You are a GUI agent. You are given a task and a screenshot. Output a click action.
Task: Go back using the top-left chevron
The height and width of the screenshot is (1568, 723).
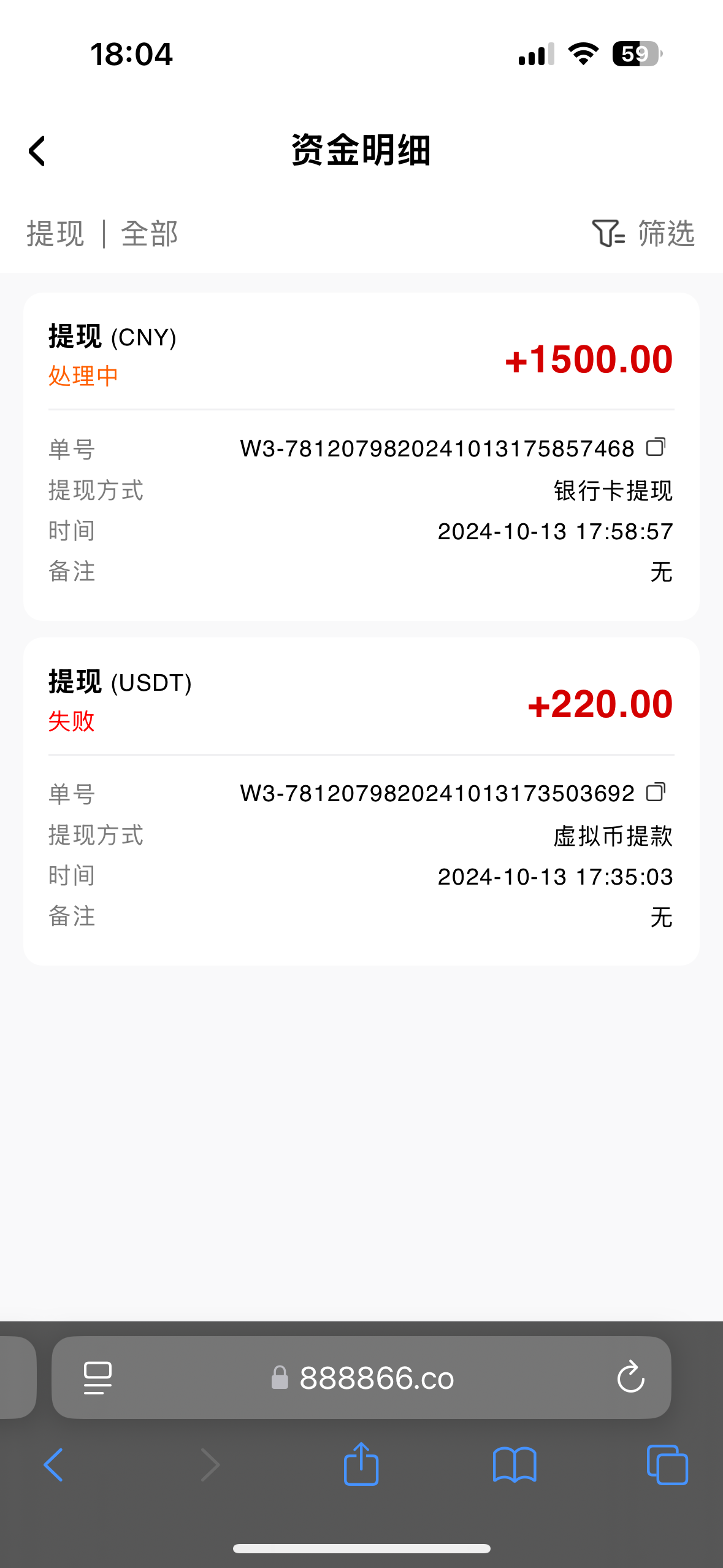pos(37,150)
